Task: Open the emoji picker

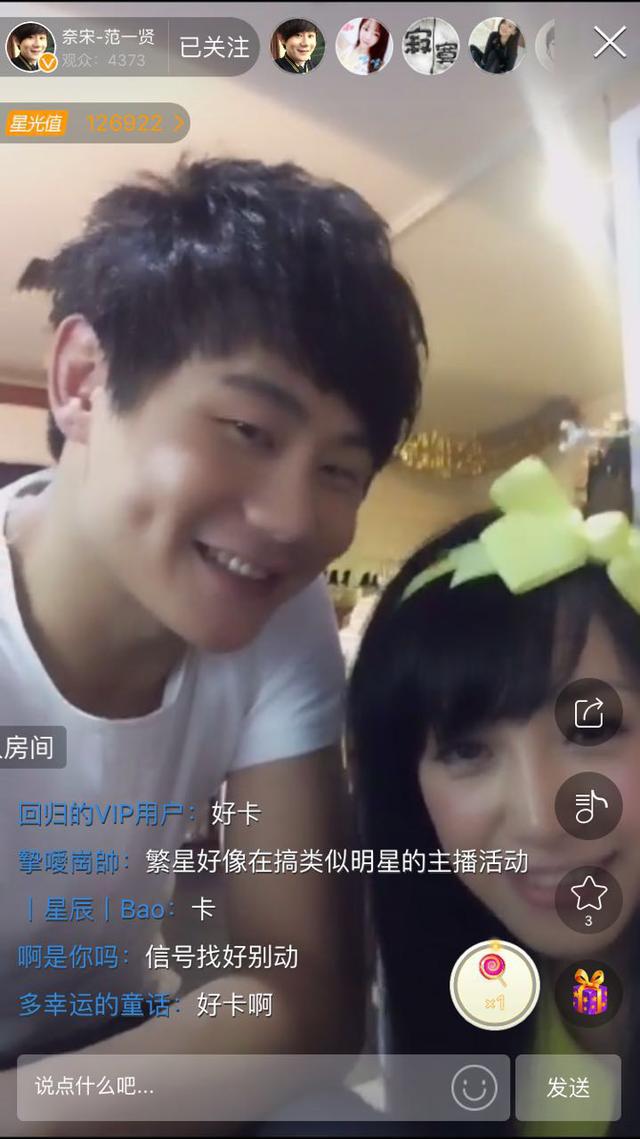Action: pyautogui.click(x=474, y=1087)
